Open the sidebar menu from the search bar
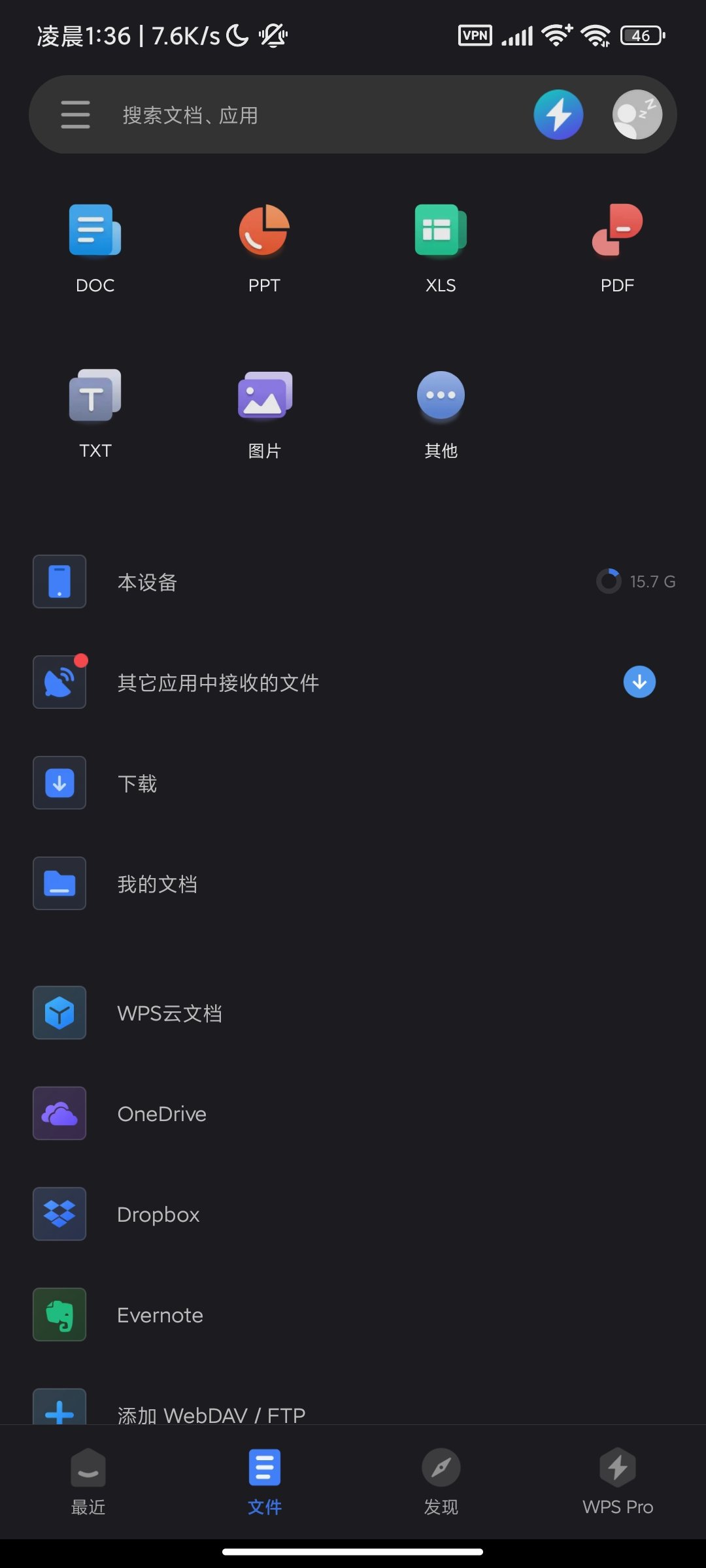Image resolution: width=706 pixels, height=1568 pixels. tap(75, 114)
